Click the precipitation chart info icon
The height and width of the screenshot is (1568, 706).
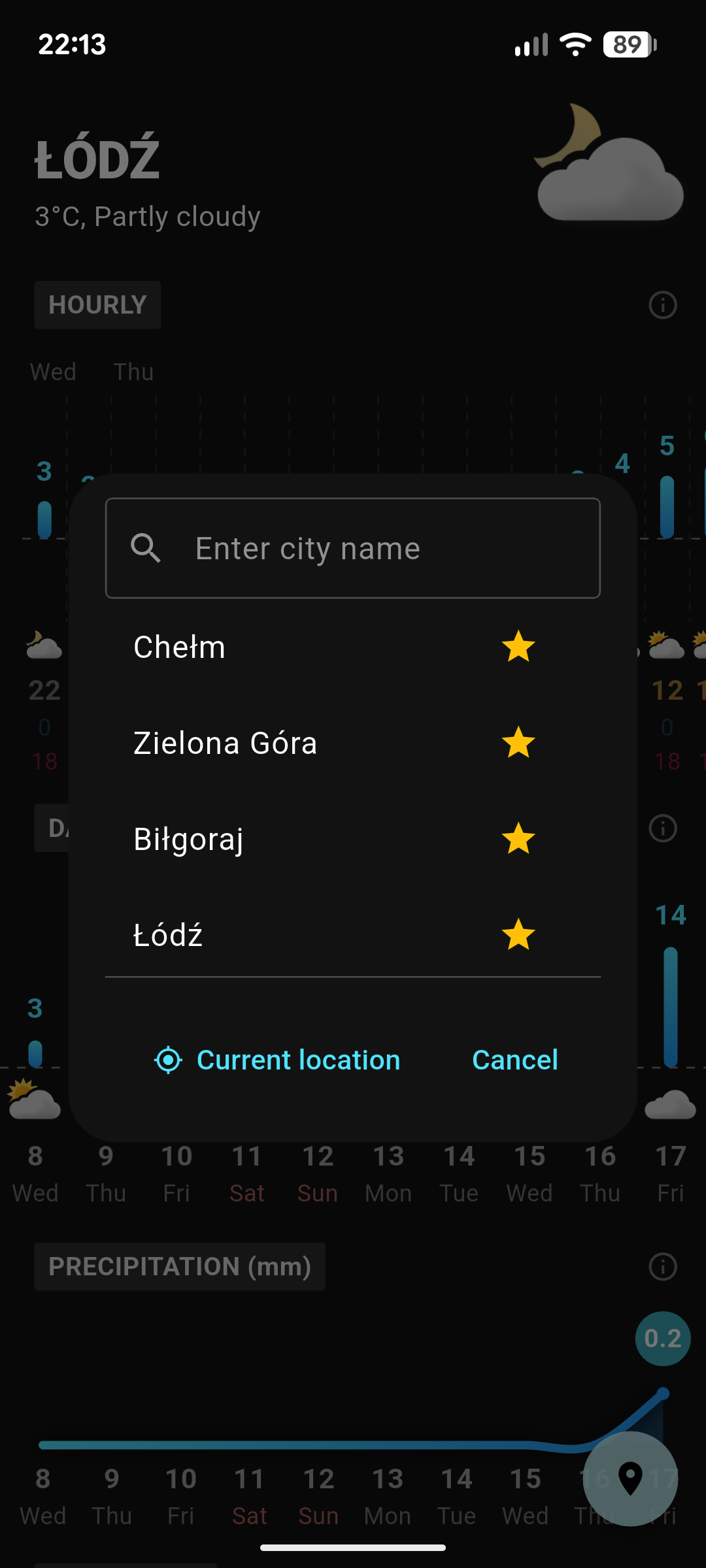662,1266
